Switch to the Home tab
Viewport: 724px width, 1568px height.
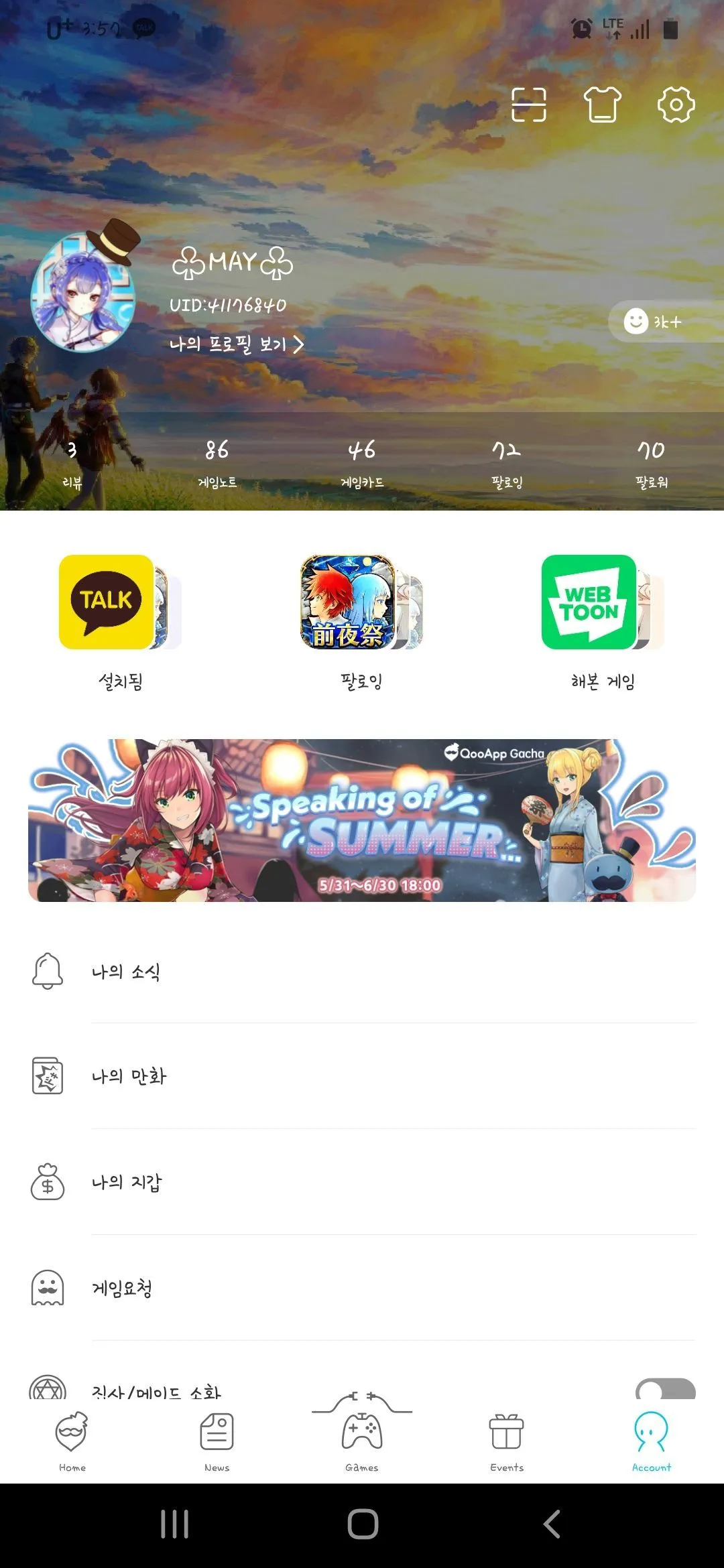click(72, 1441)
